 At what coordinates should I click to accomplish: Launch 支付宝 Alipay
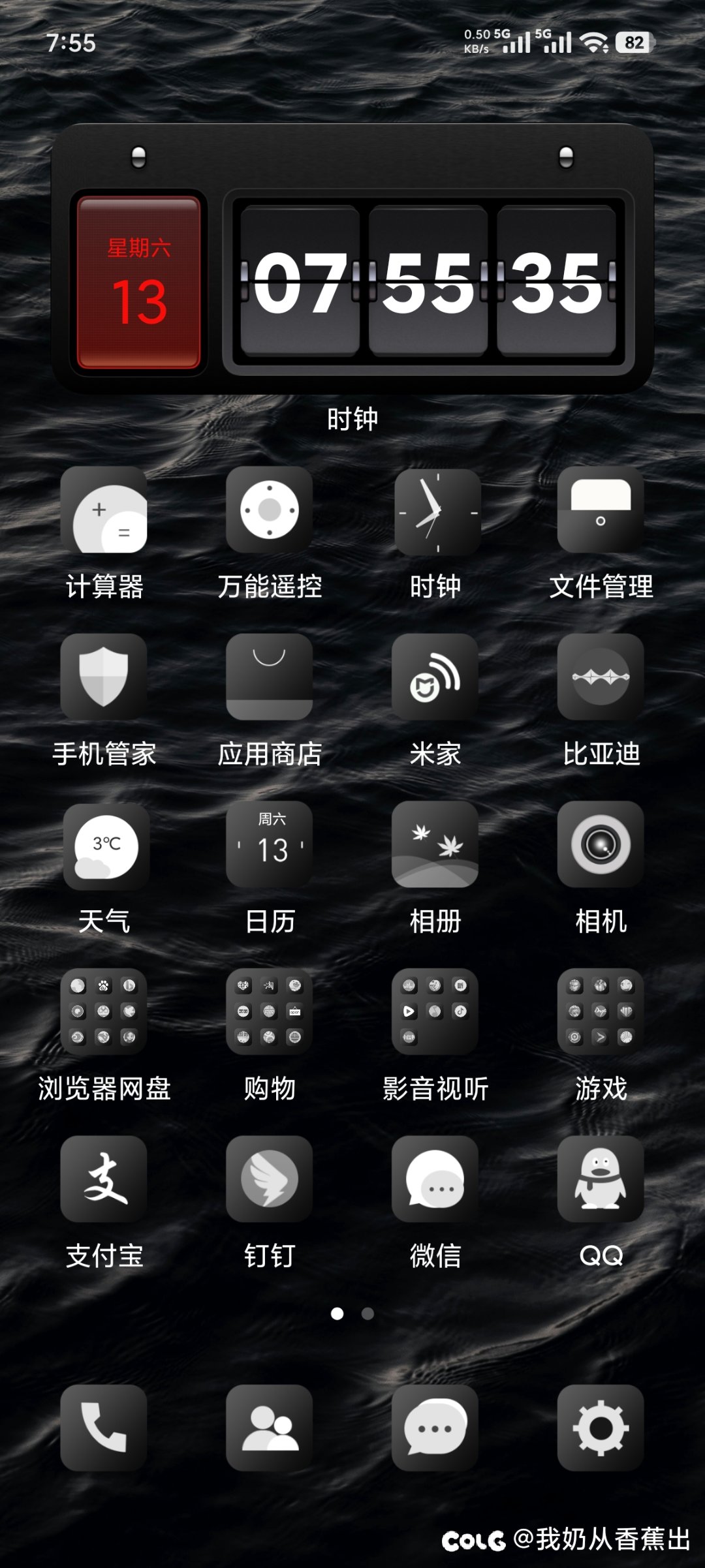[104, 1179]
